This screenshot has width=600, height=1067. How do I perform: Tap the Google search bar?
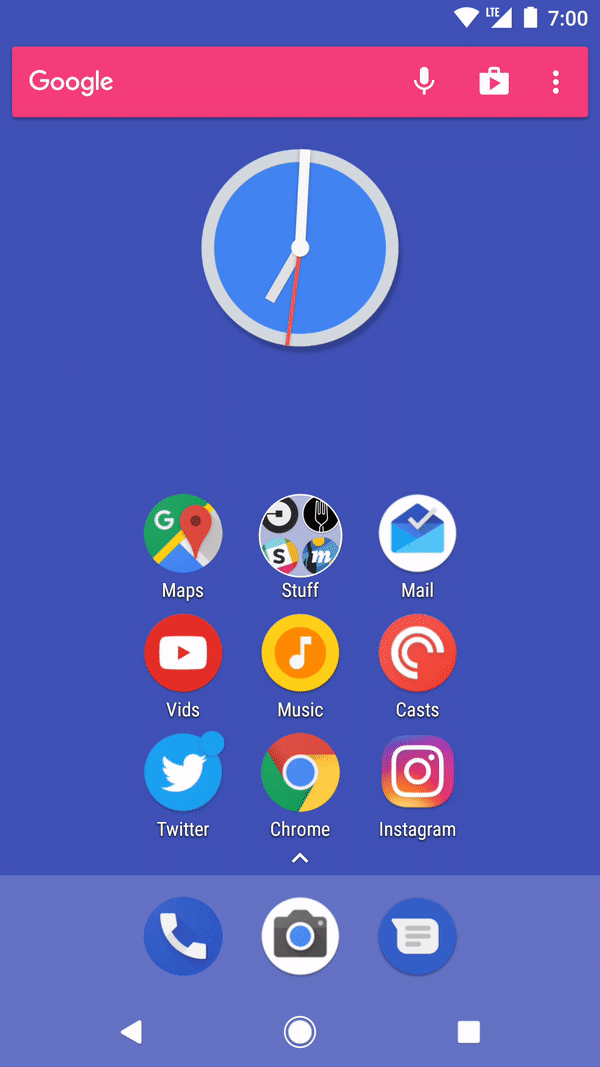click(x=200, y=82)
